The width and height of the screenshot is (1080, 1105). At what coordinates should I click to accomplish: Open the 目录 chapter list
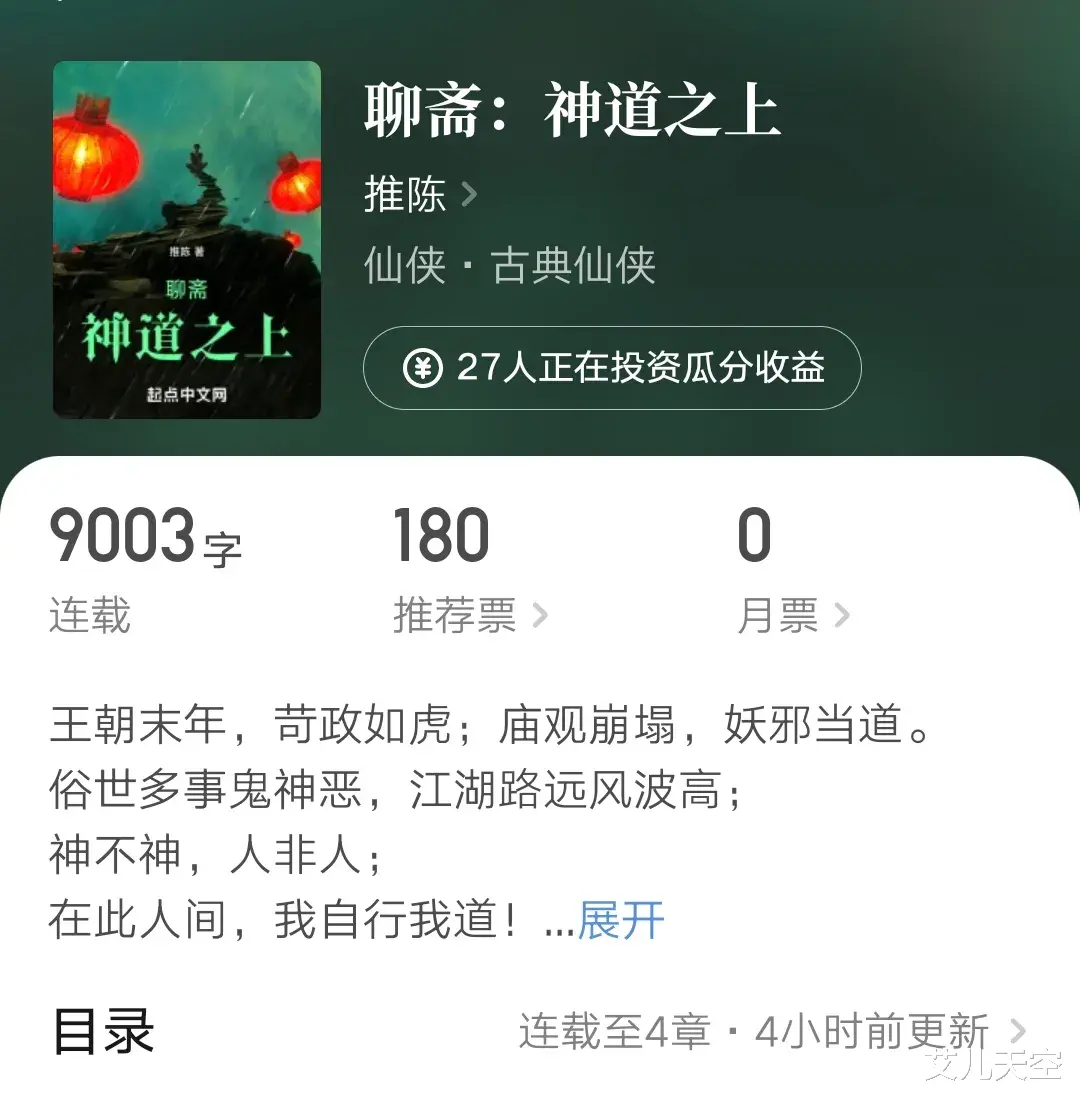pyautogui.click(x=540, y=1032)
